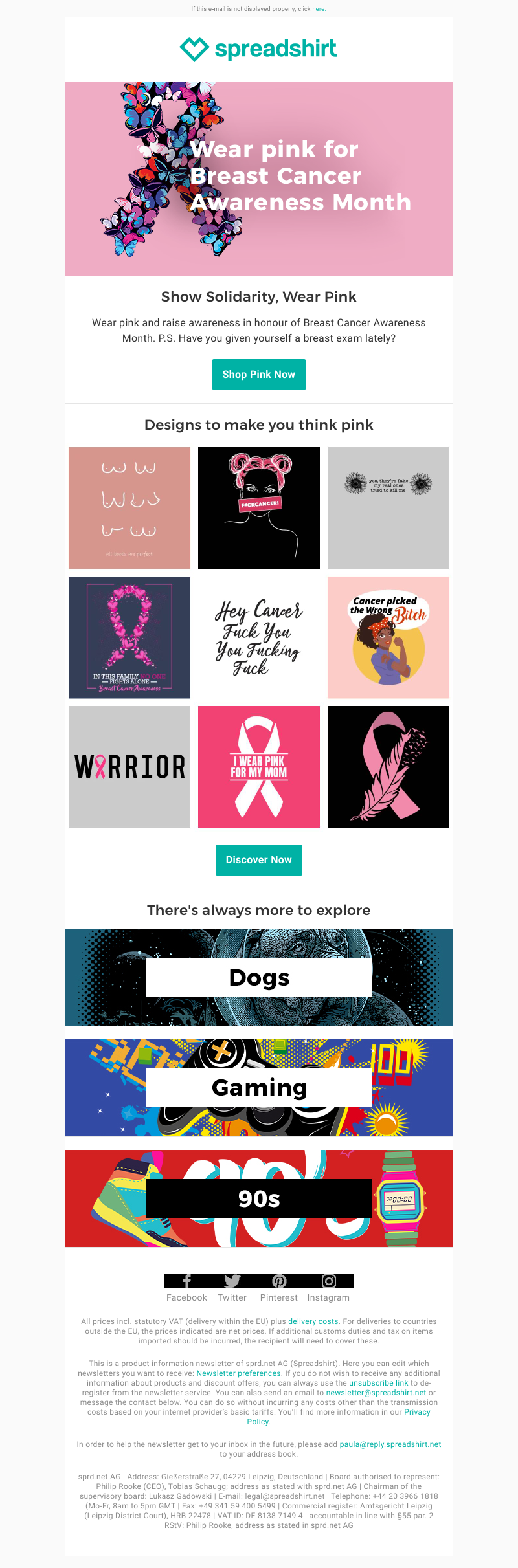View the 'Cancer picked the Wrong' design
Viewport: 518px width, 1568px height.
point(388,637)
